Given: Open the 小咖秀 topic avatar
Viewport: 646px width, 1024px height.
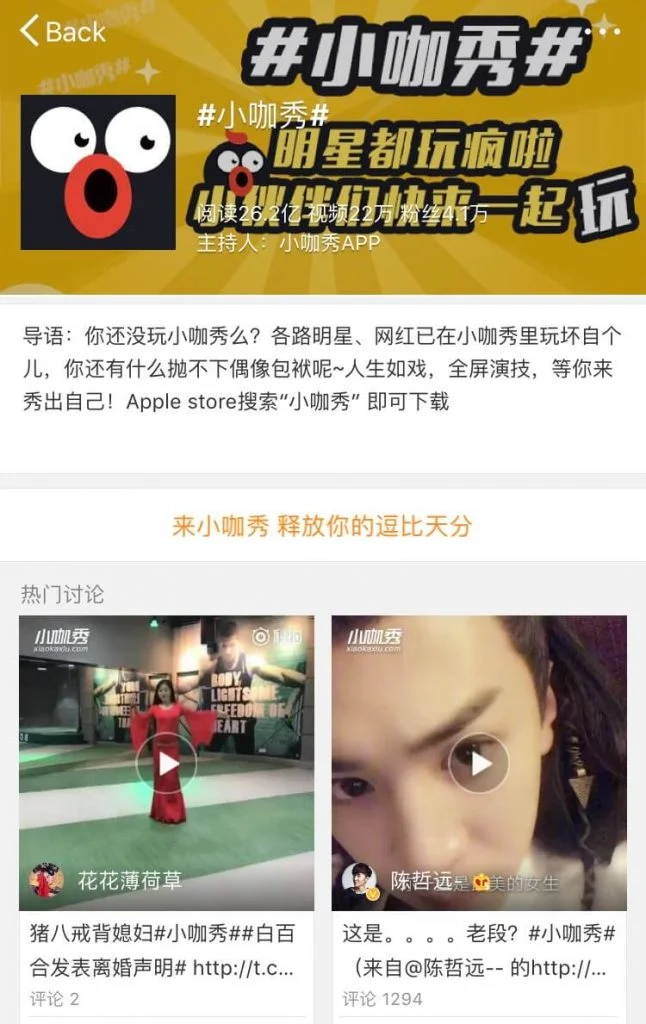Looking at the screenshot, I should tap(98, 172).
